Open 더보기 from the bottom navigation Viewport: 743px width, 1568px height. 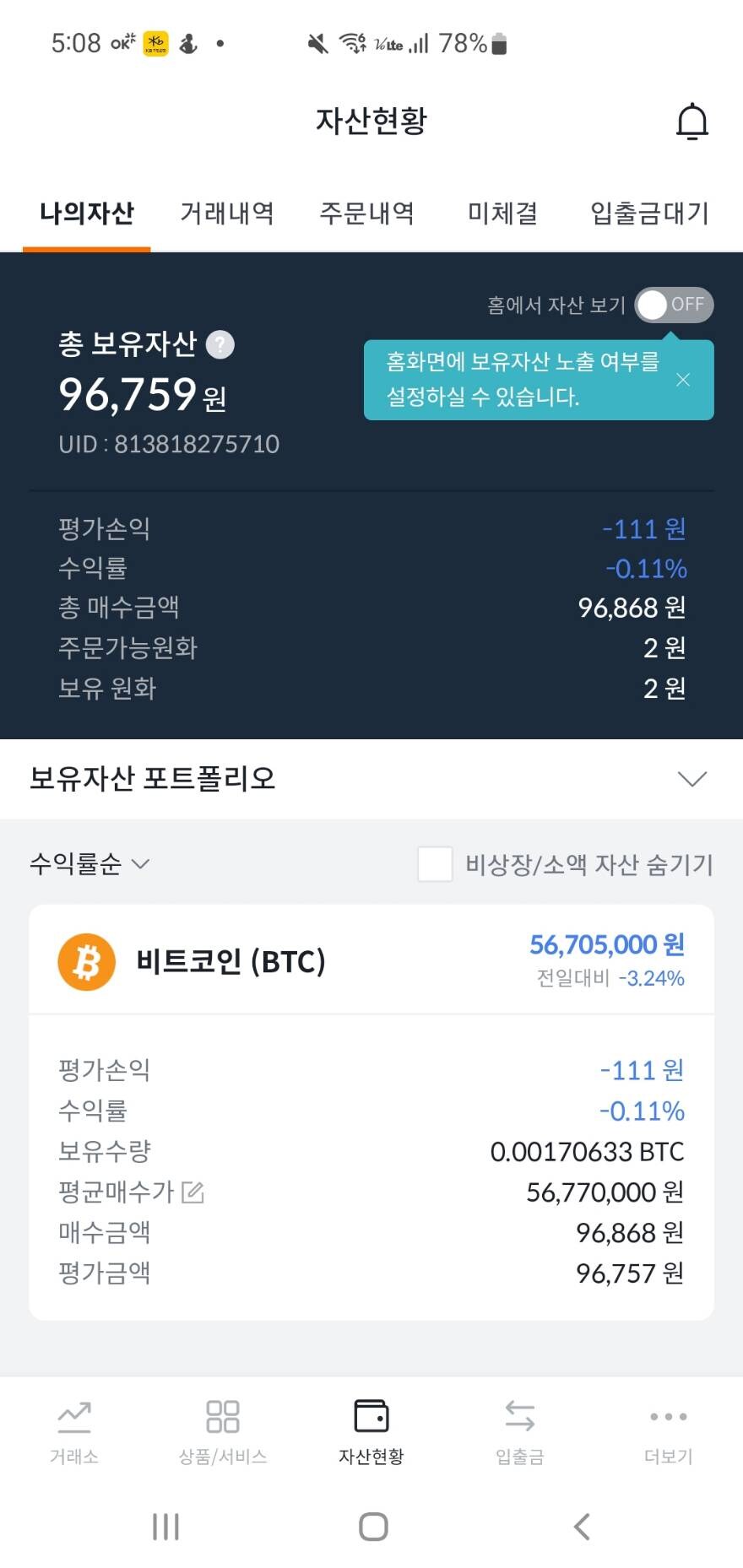tap(668, 1432)
